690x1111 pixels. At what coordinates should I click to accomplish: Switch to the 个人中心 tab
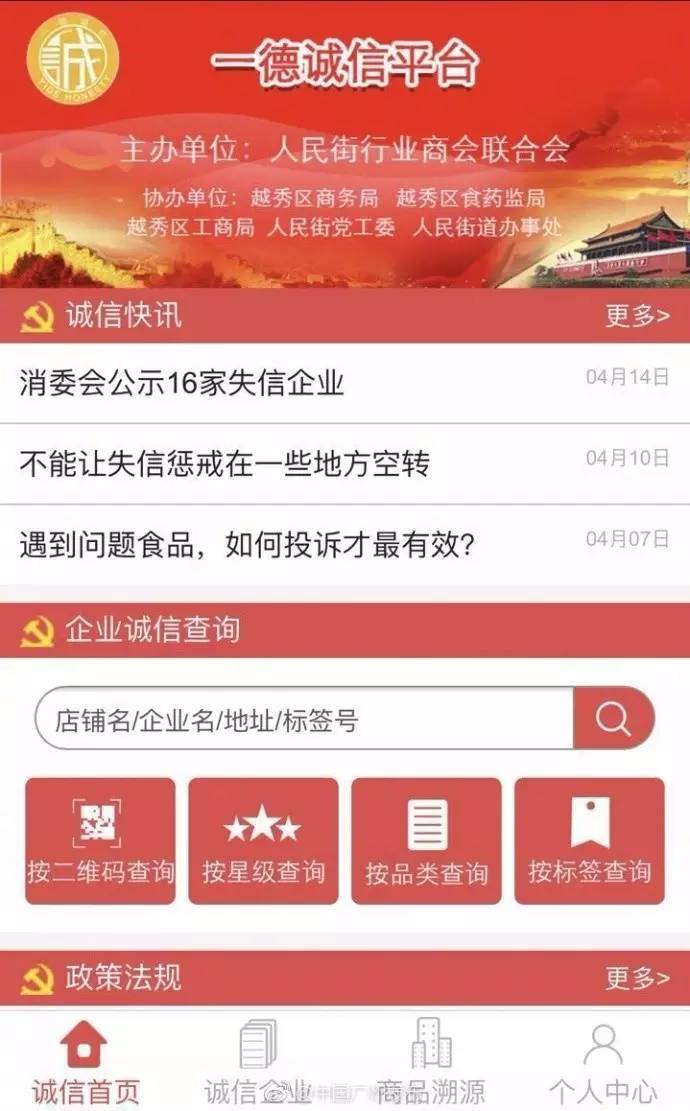tap(603, 1061)
